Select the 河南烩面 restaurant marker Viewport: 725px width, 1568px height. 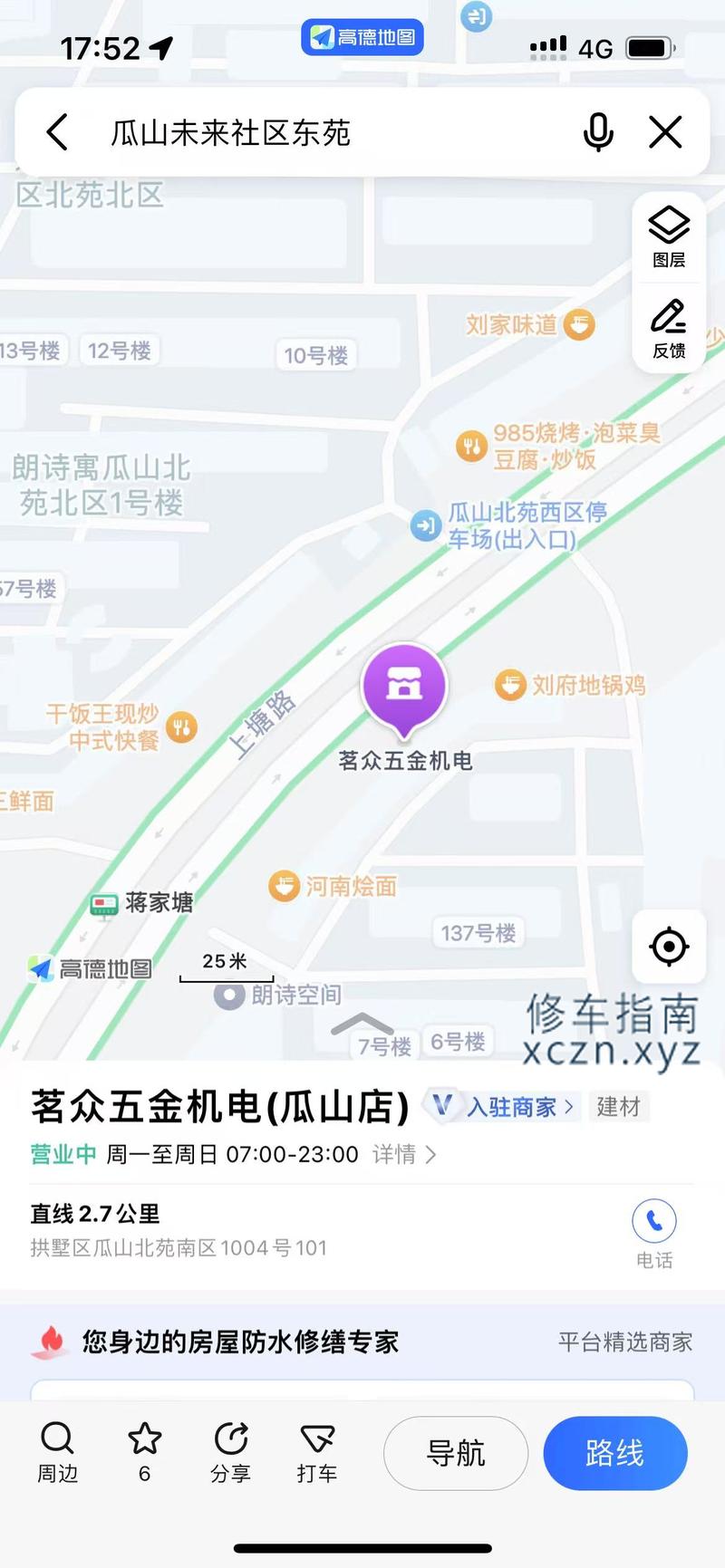(x=333, y=886)
